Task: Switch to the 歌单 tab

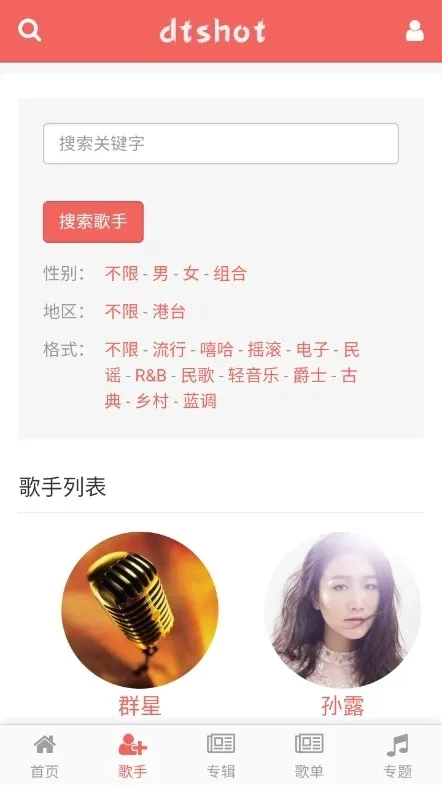Action: pos(309,756)
